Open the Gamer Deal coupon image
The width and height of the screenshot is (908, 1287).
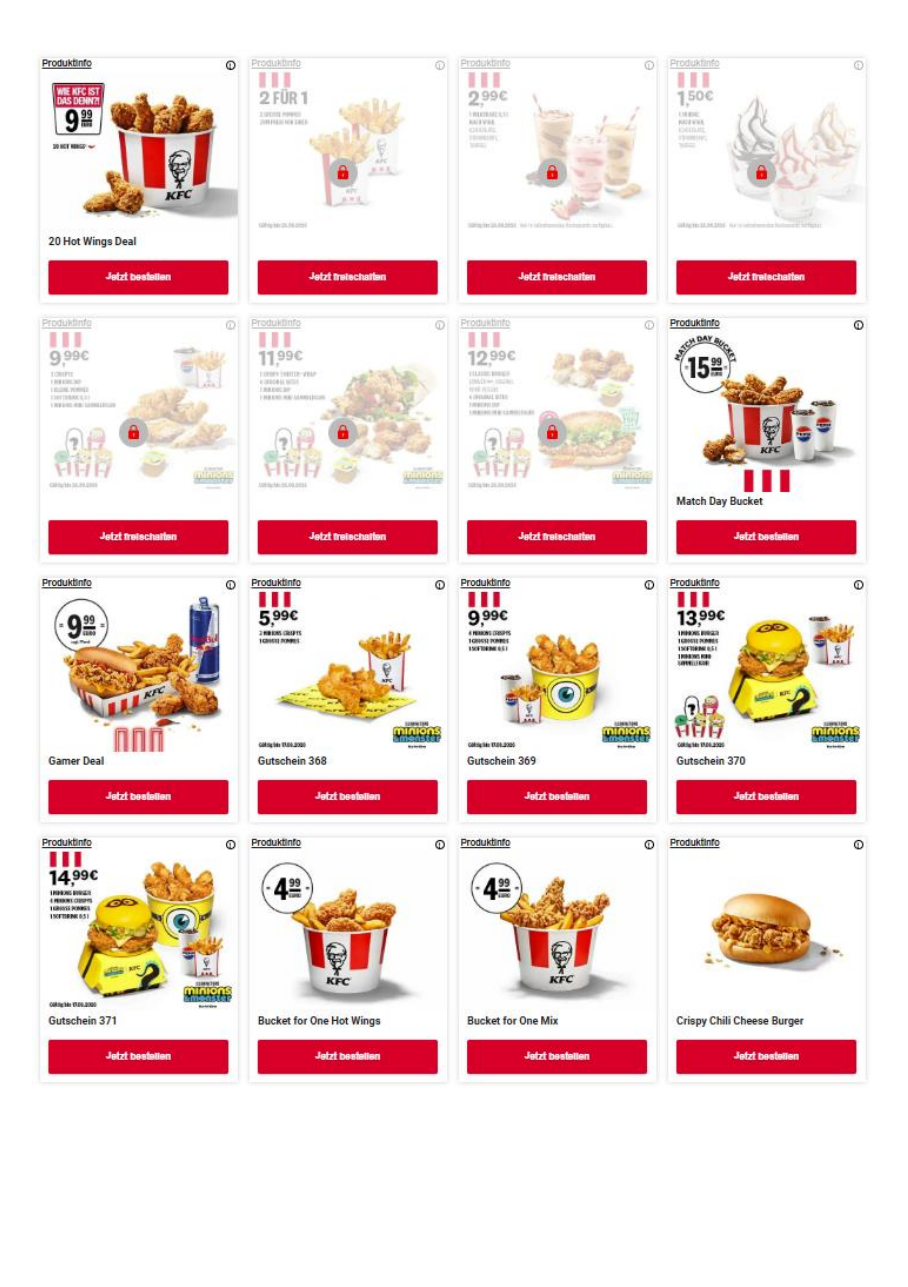click(x=138, y=670)
